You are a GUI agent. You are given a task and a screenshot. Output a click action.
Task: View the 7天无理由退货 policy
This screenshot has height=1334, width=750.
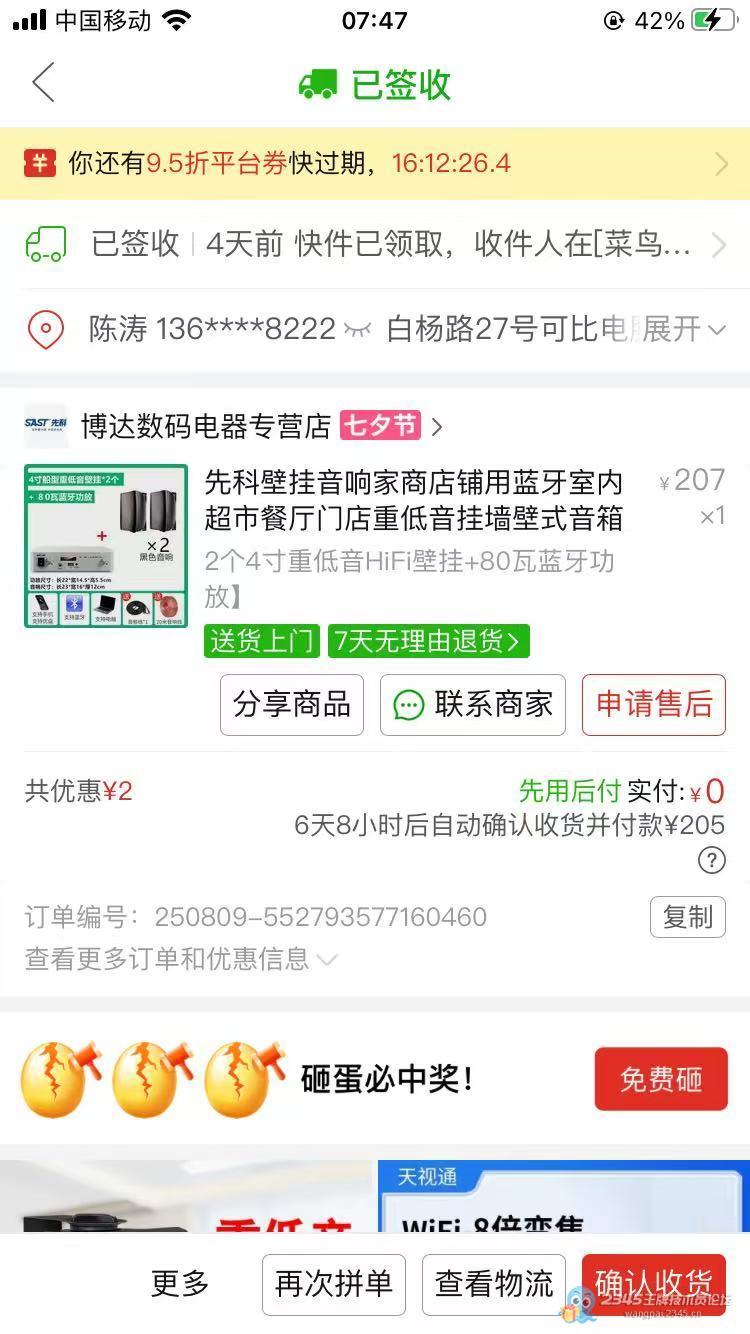tap(428, 641)
